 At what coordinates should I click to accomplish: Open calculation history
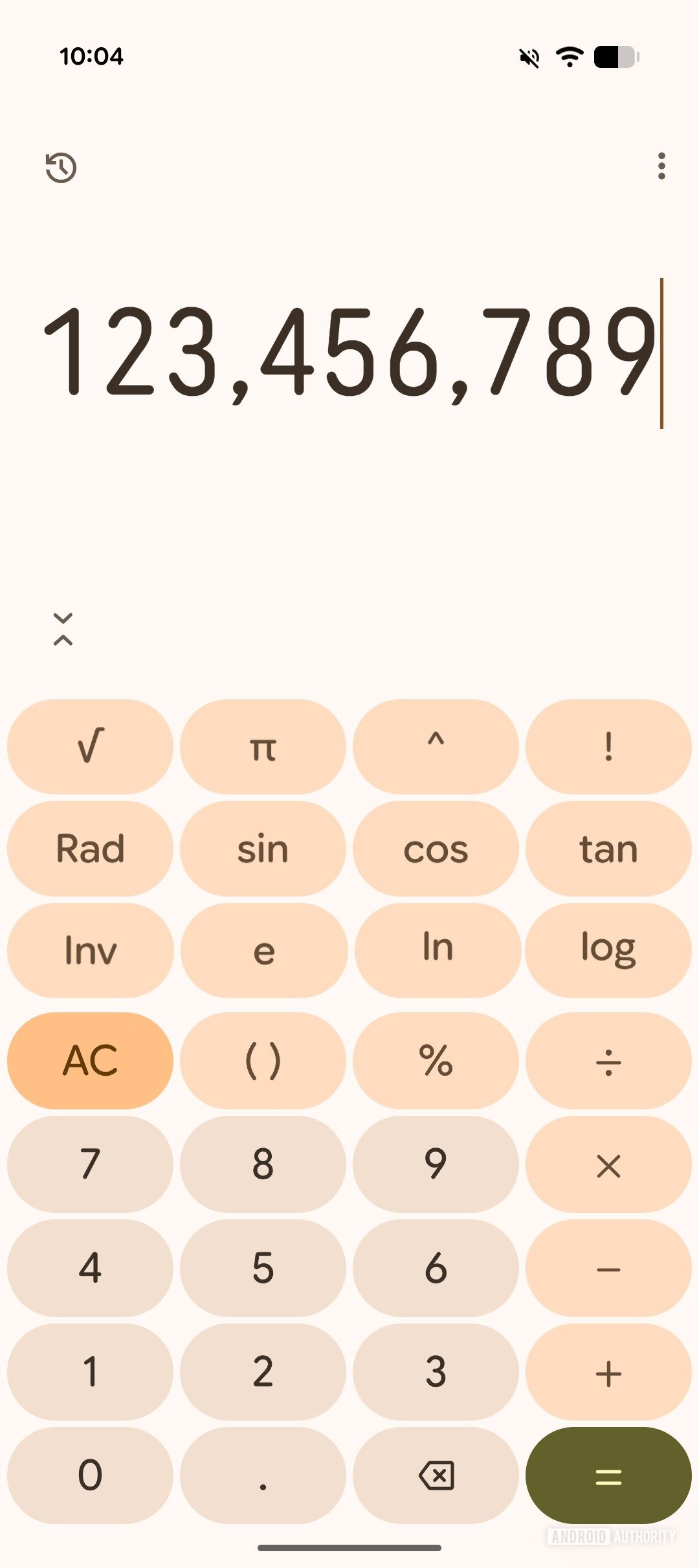(61, 168)
